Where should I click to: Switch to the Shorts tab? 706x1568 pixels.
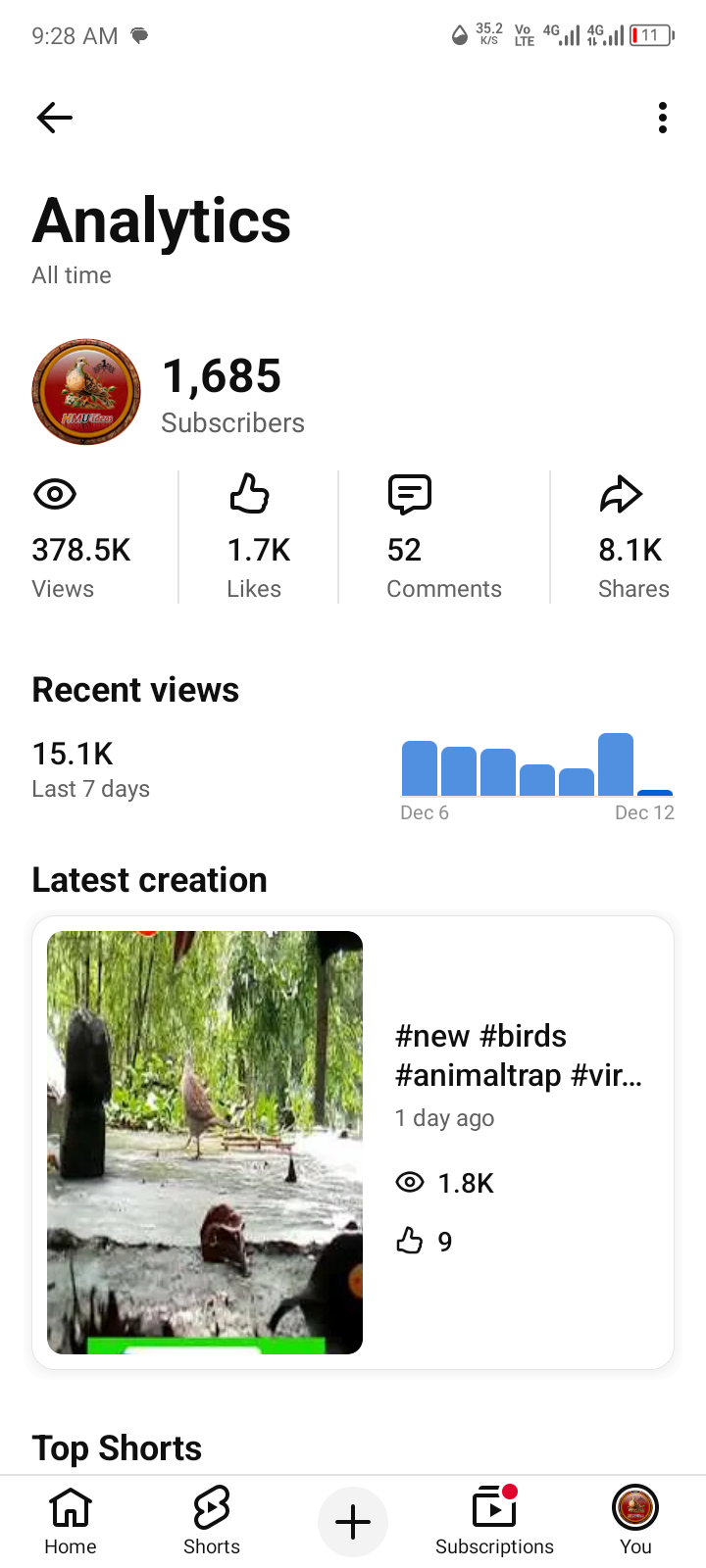(212, 1520)
